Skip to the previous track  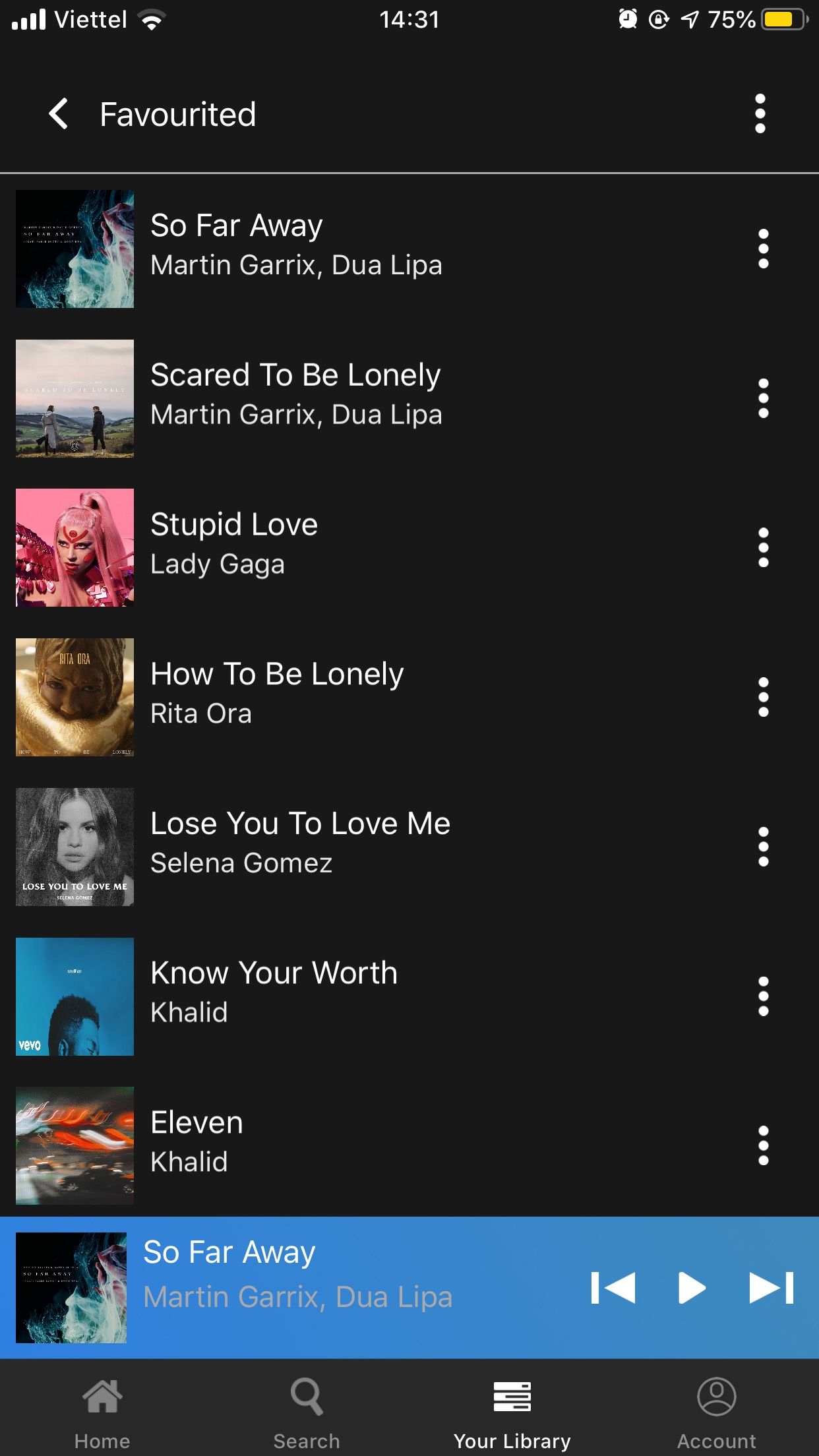pos(613,1288)
